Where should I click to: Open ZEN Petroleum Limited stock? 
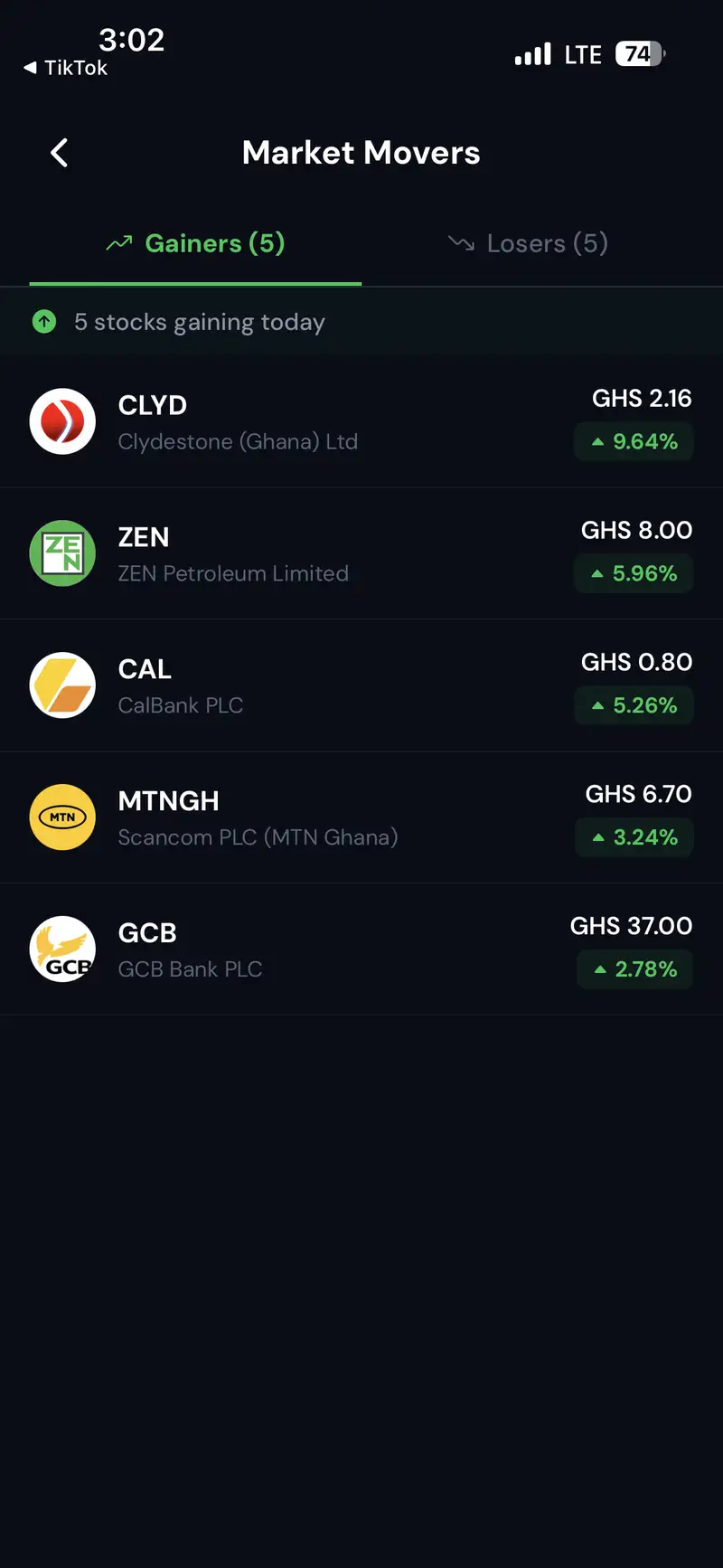point(361,553)
